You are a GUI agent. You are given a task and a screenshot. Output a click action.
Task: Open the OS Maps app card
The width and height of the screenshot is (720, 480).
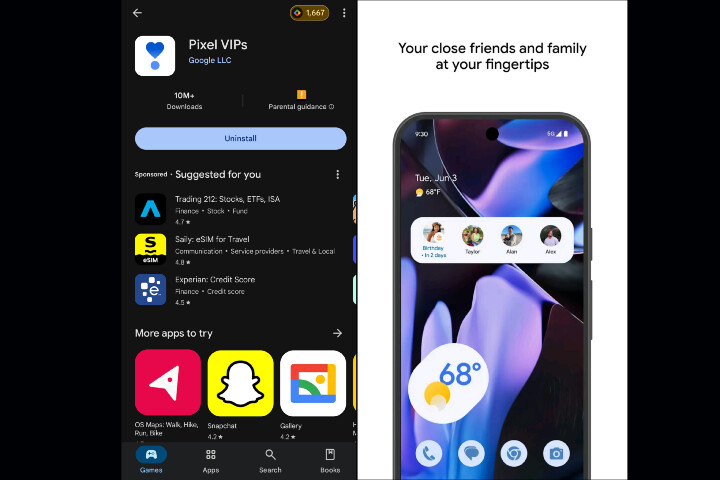tap(167, 383)
